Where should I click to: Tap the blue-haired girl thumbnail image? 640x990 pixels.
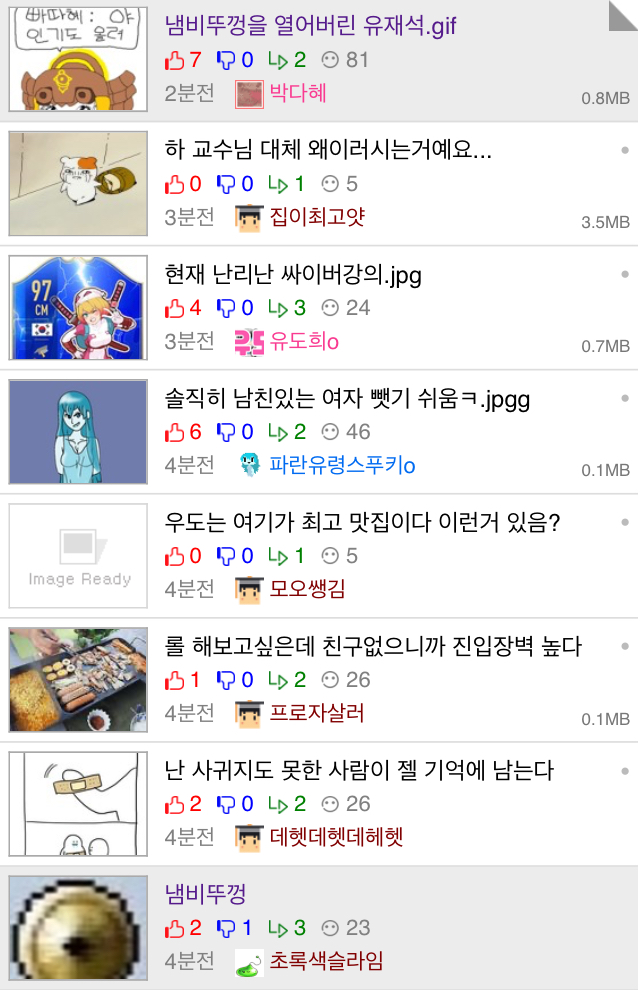click(x=78, y=433)
